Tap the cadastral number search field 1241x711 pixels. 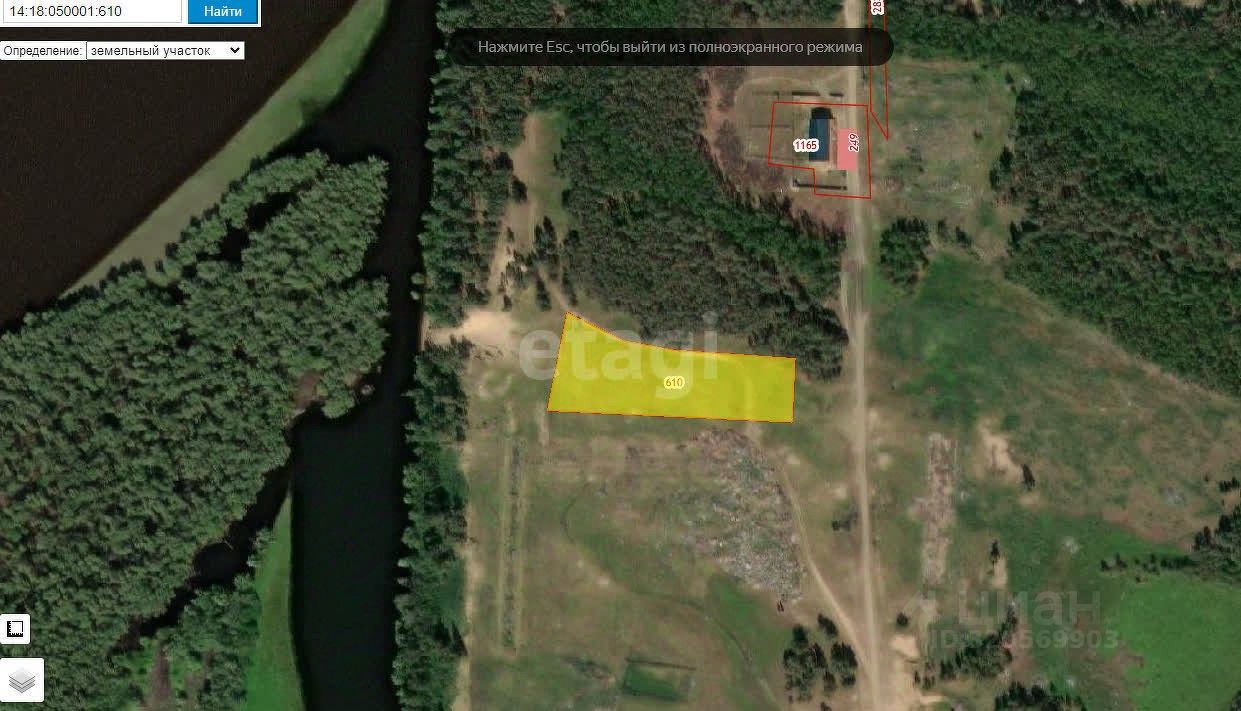click(92, 11)
